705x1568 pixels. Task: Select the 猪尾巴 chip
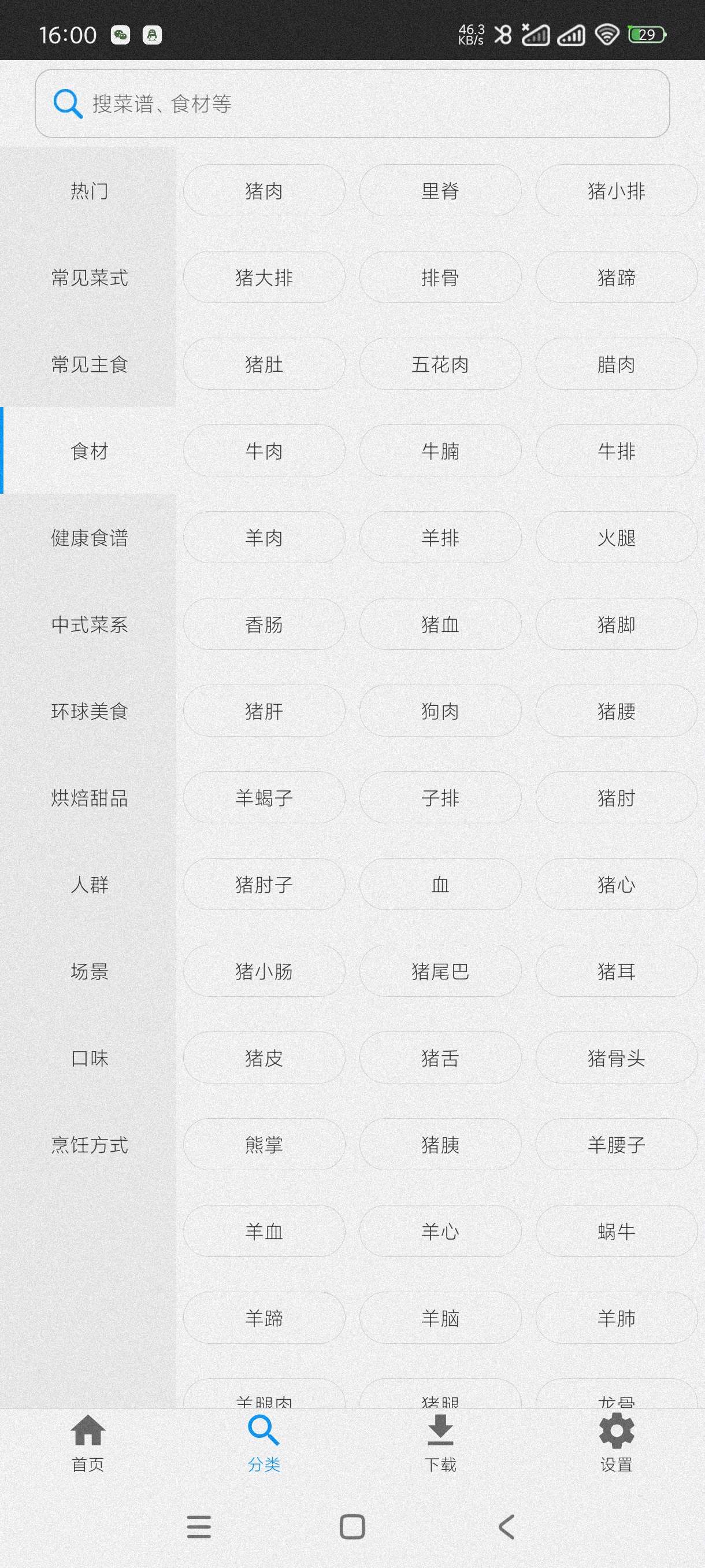[x=440, y=971]
